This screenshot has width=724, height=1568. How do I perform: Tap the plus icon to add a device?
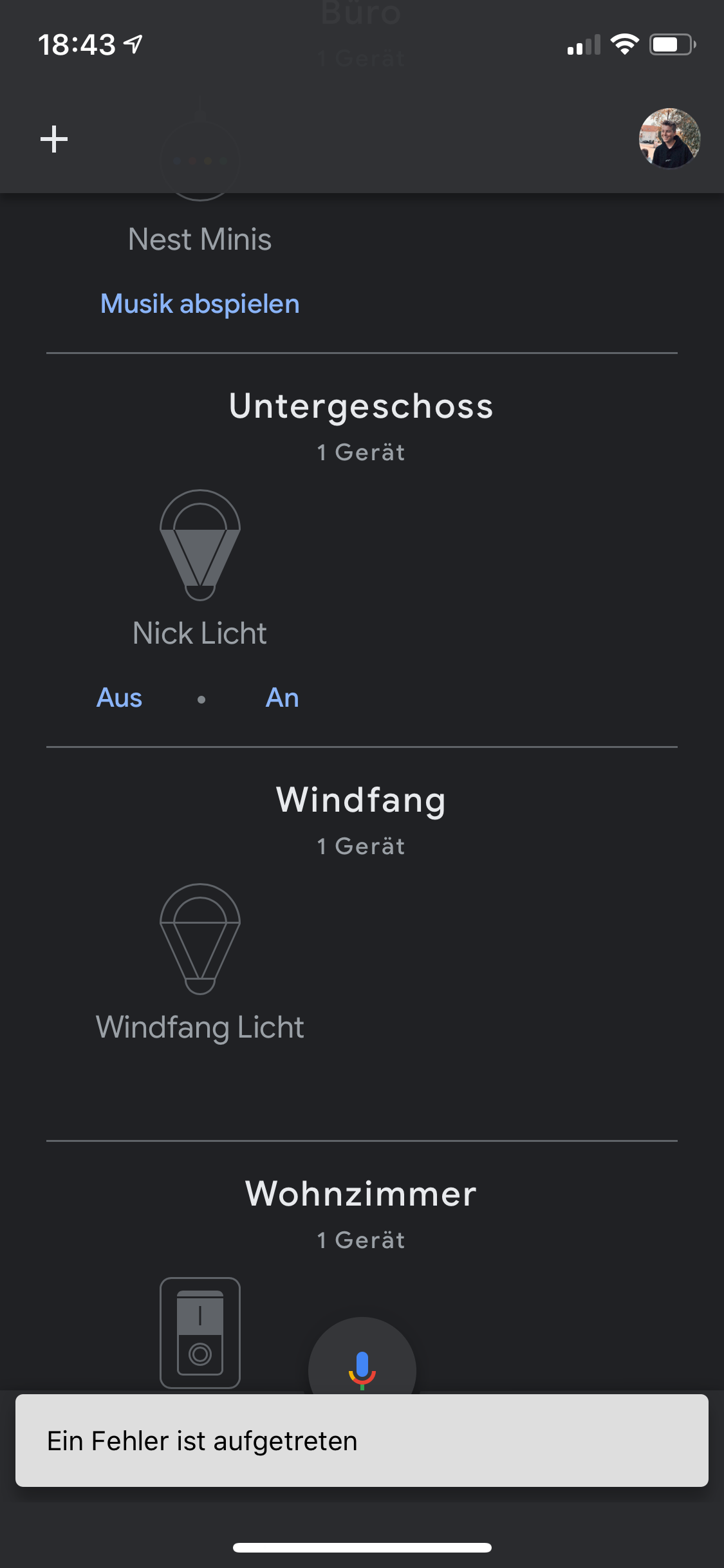pyautogui.click(x=54, y=139)
